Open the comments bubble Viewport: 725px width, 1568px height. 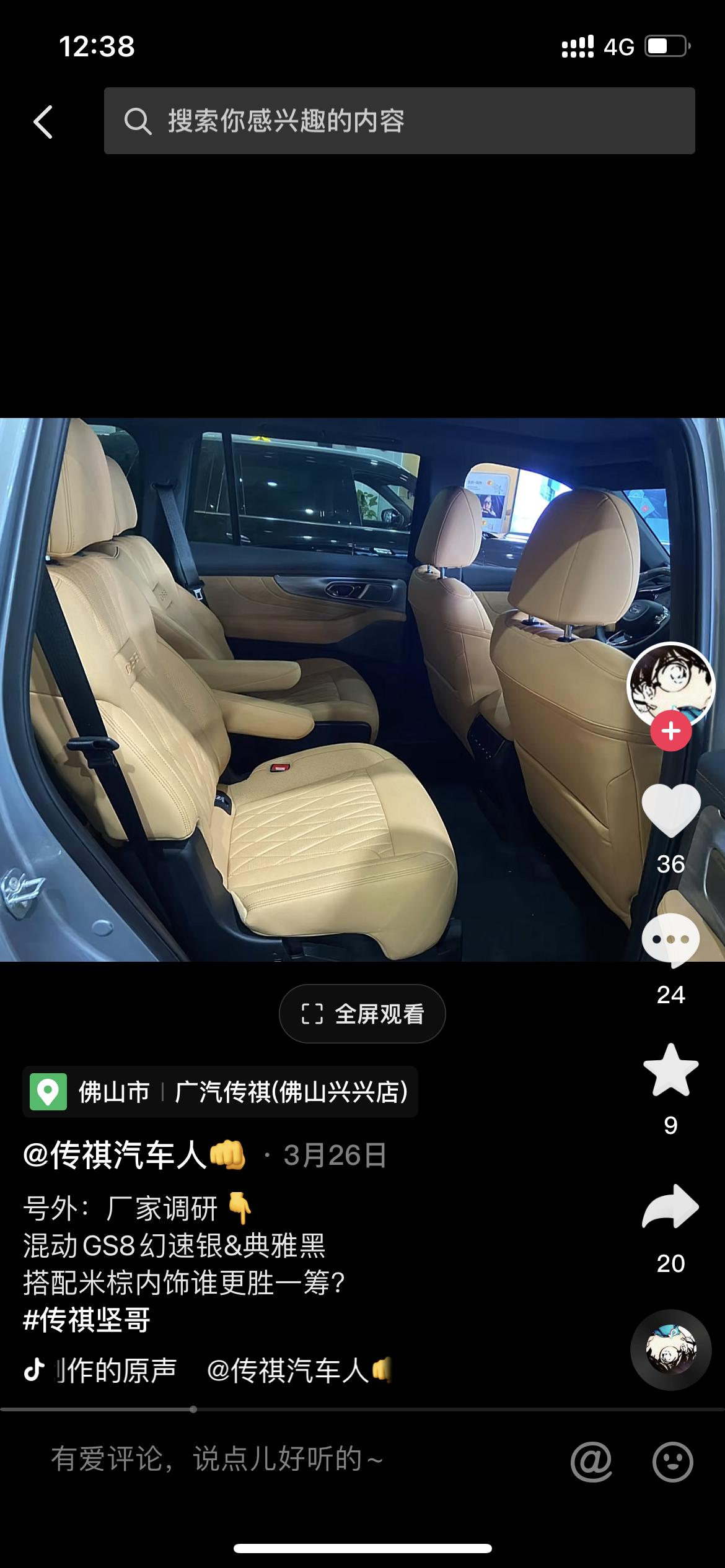click(671, 941)
